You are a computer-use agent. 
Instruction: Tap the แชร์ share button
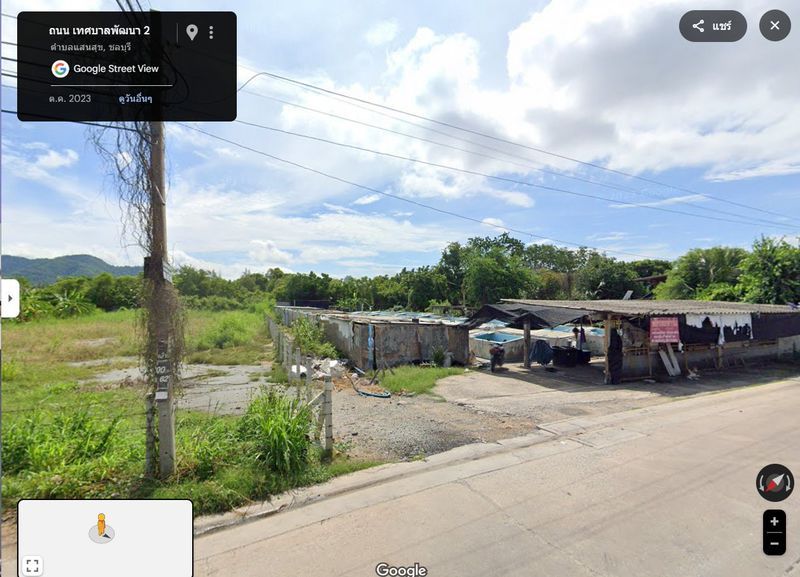tap(712, 26)
